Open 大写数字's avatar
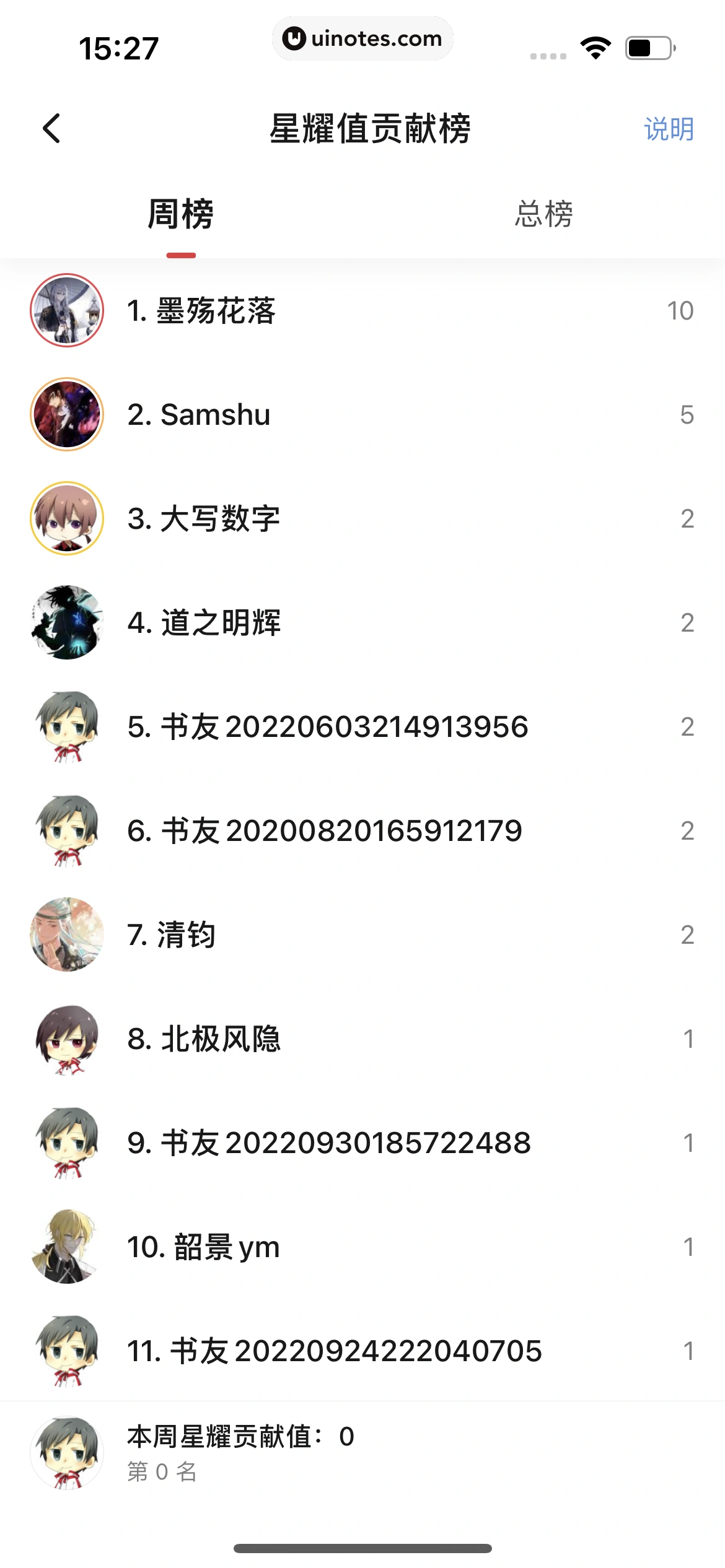 point(66,519)
